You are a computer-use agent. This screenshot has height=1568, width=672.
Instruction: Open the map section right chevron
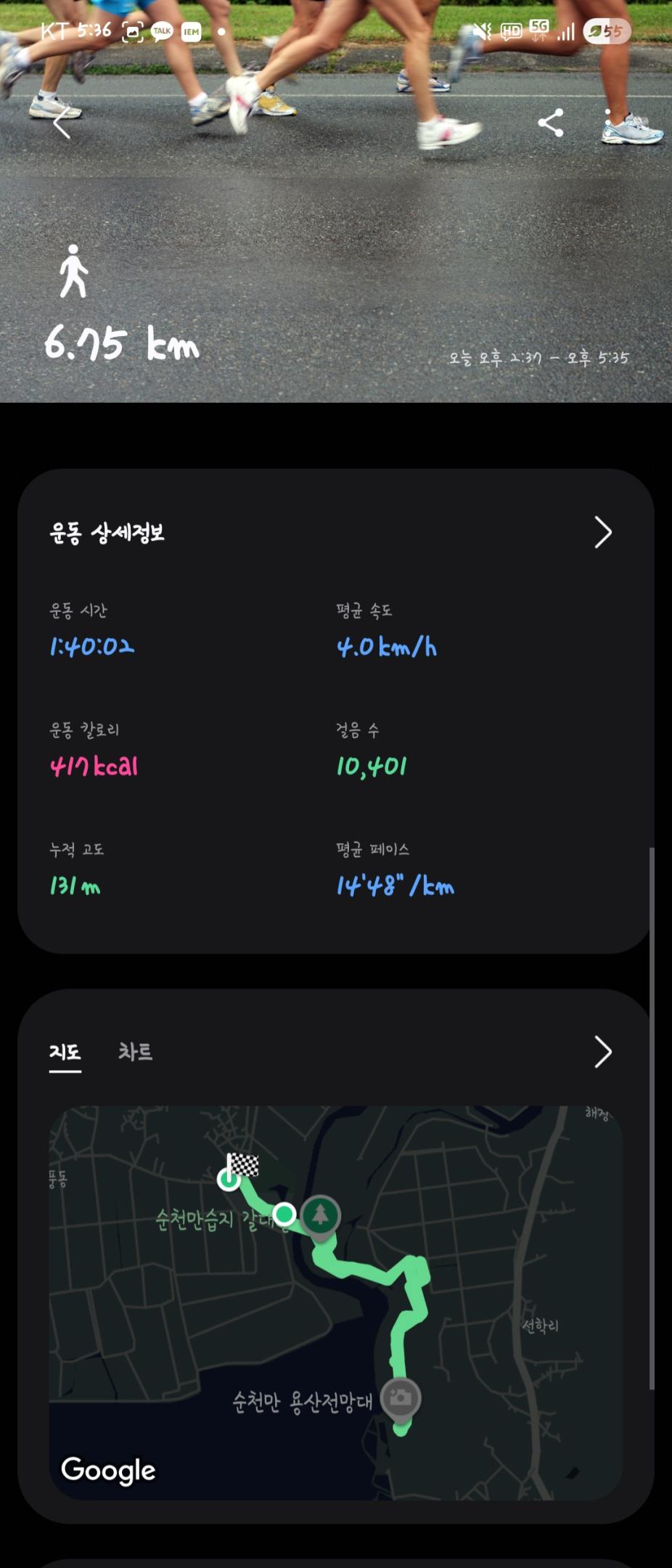tap(602, 1052)
